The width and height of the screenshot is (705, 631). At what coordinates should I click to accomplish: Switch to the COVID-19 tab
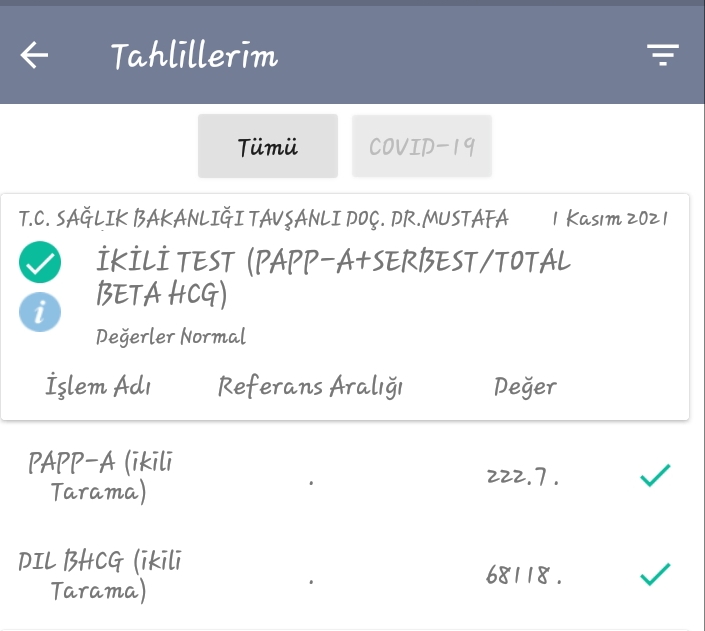tap(421, 147)
